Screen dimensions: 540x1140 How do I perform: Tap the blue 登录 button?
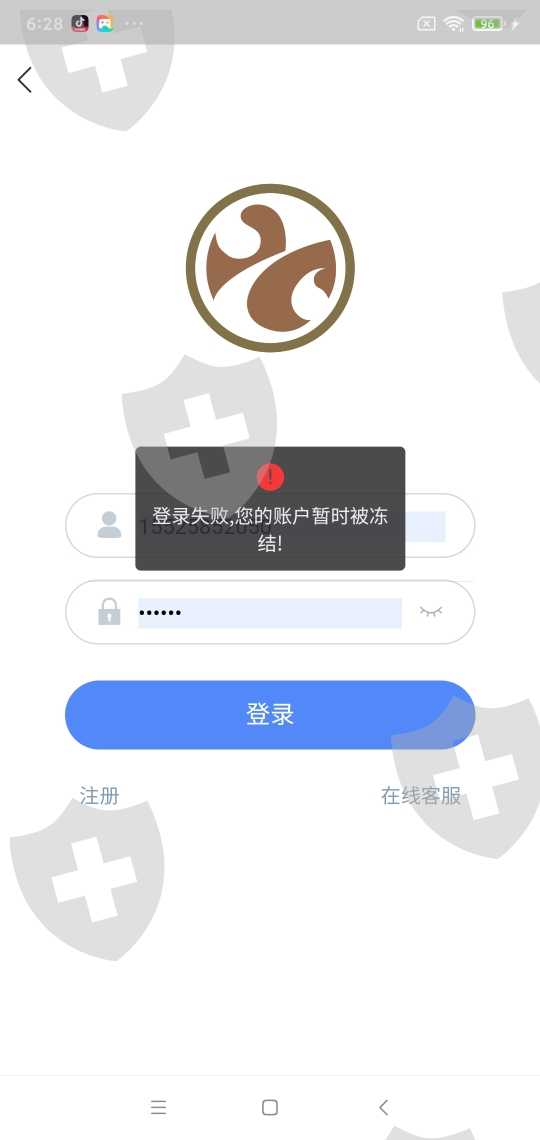point(270,715)
